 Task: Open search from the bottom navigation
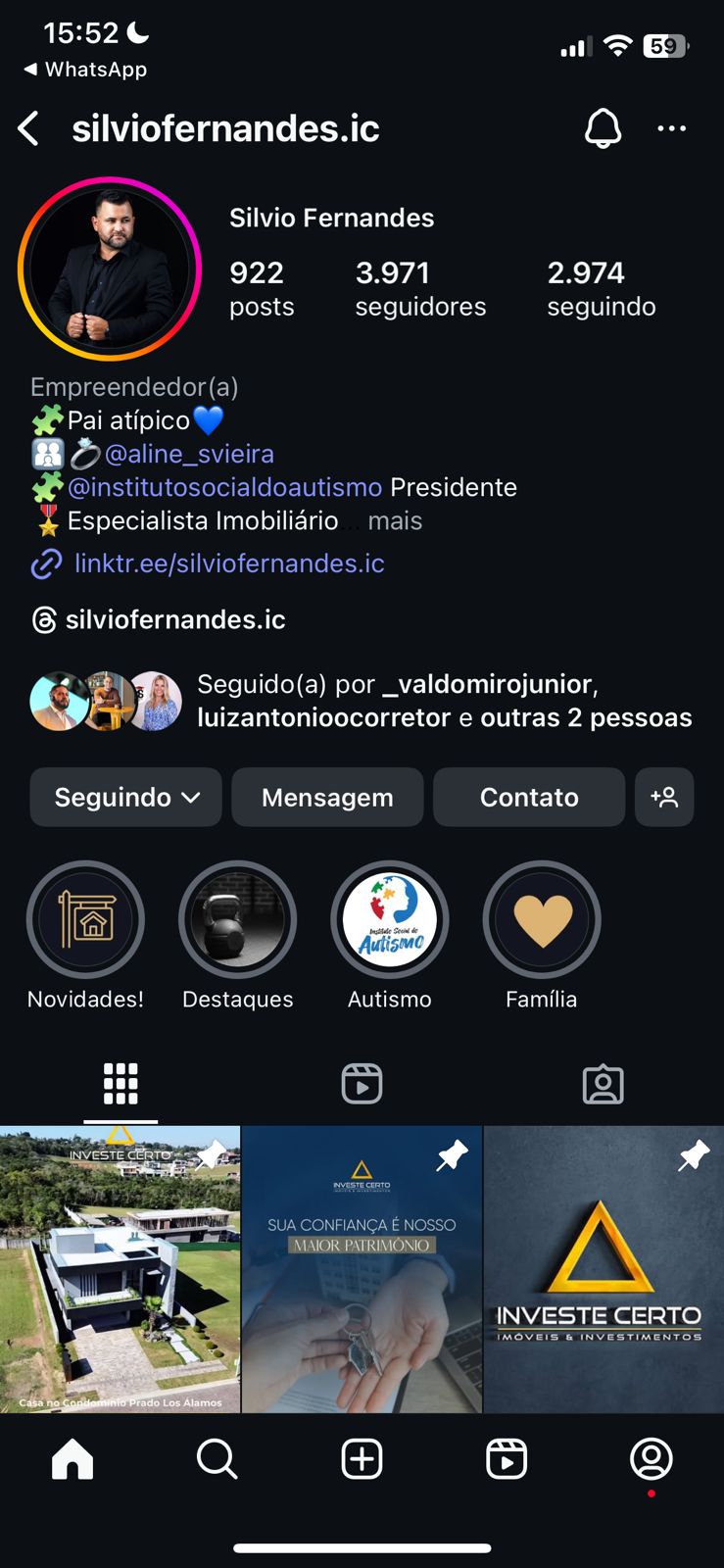tap(217, 1459)
